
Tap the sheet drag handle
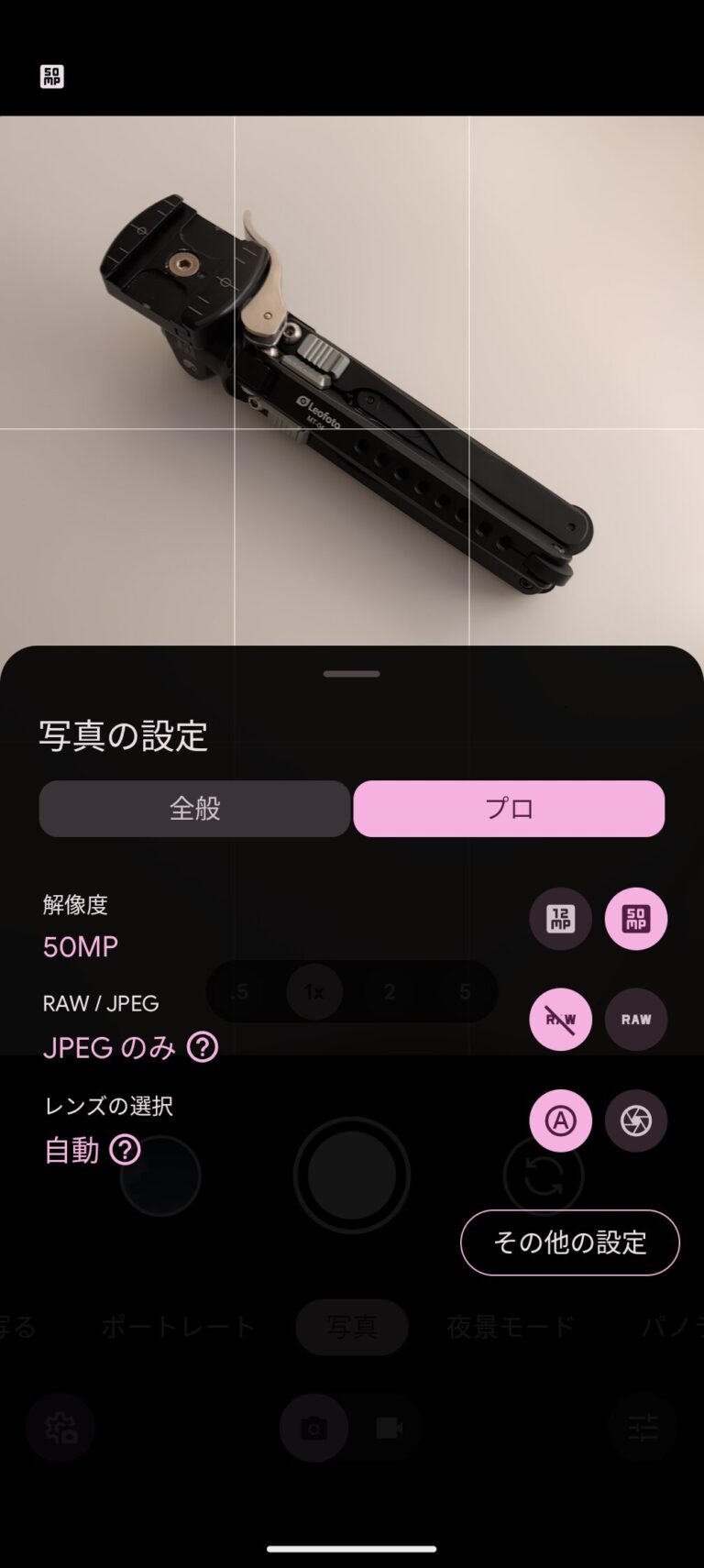(352, 674)
